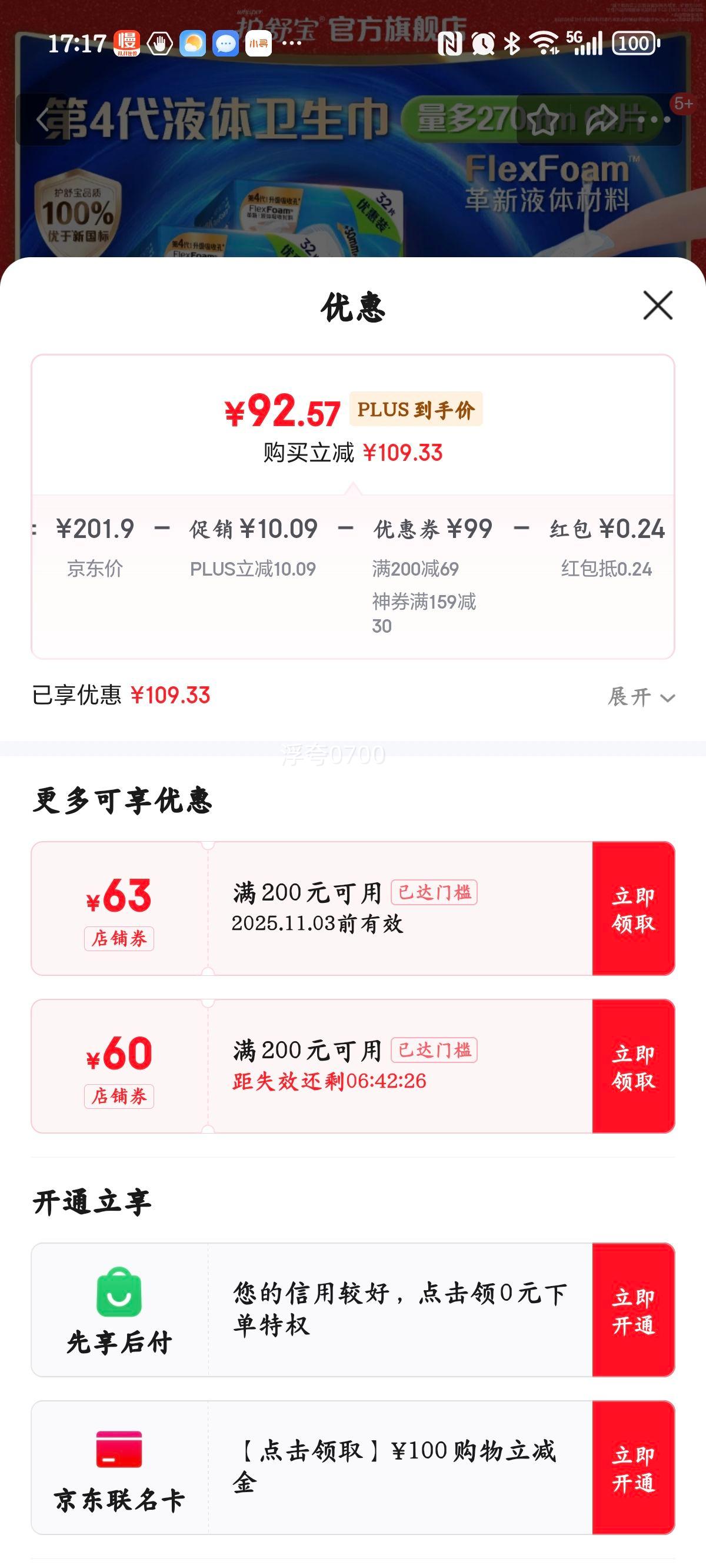
Task: Tap the back arrow on the product banner
Action: pos(41,120)
